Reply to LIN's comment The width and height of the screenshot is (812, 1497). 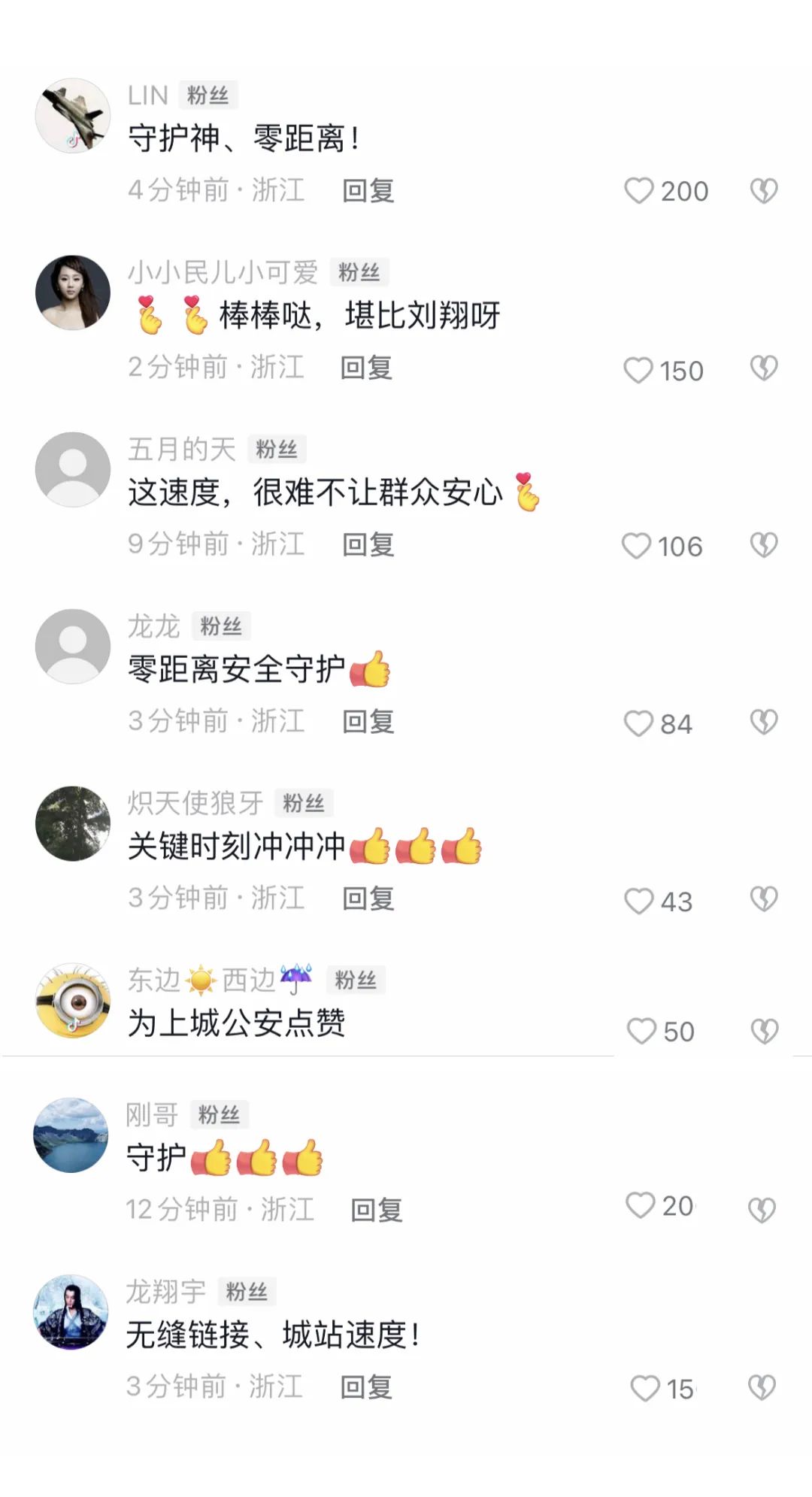[x=368, y=191]
